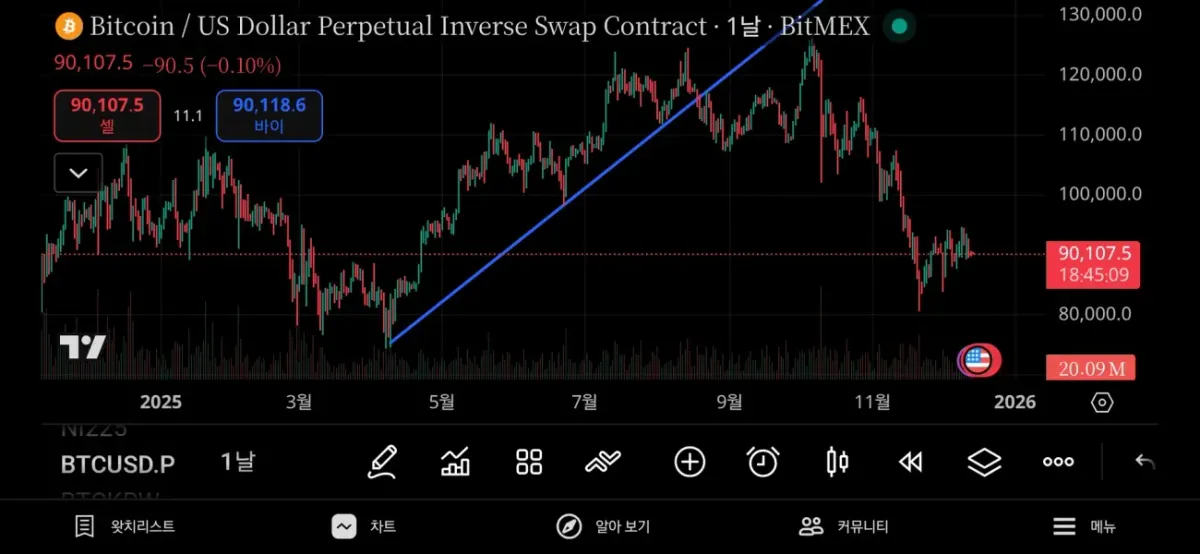Viewport: 1200px width, 554px height.
Task: Open the indicators menu
Action: pos(455,462)
